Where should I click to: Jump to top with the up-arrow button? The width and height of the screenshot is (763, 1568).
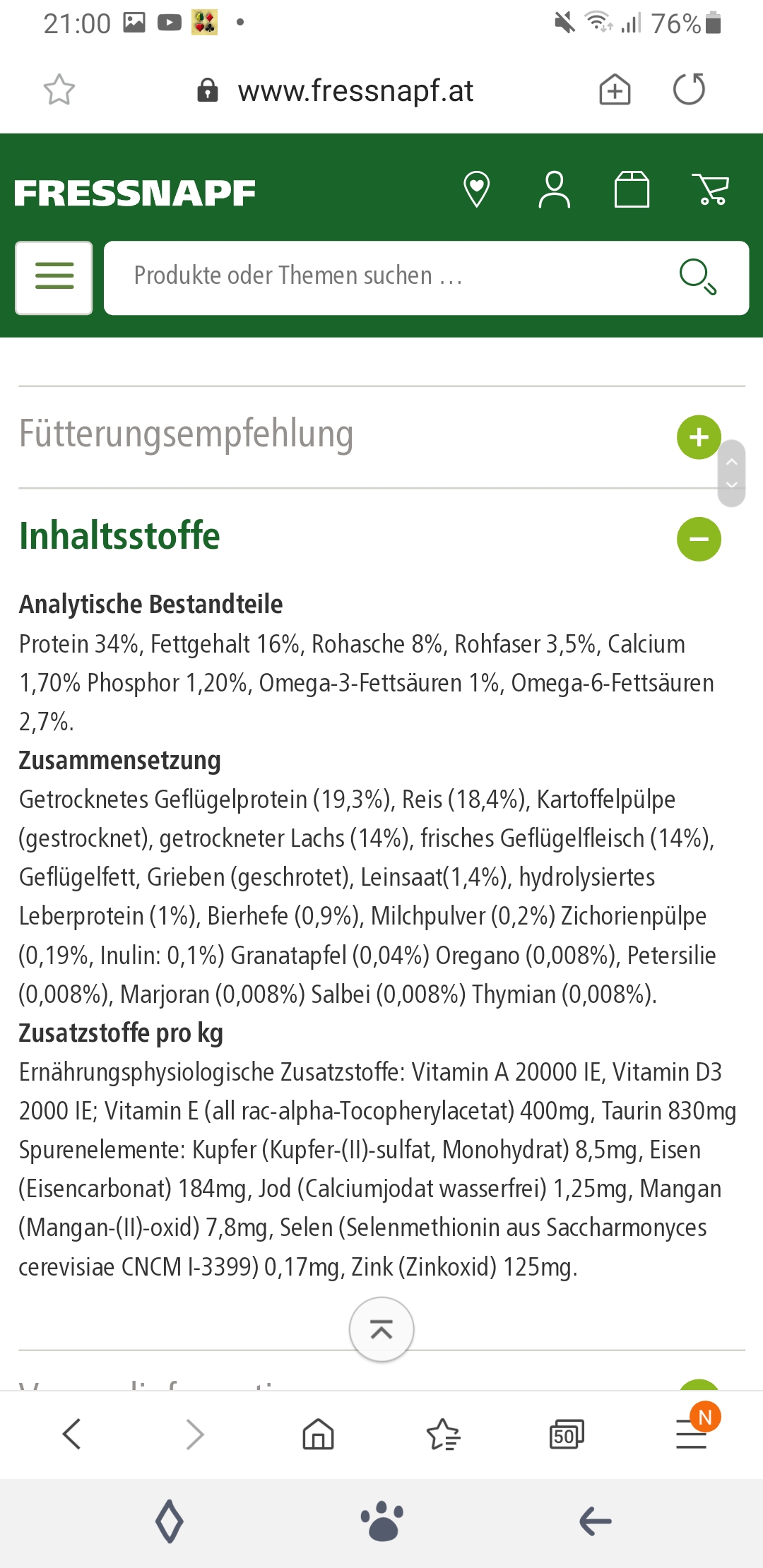coord(381,1329)
